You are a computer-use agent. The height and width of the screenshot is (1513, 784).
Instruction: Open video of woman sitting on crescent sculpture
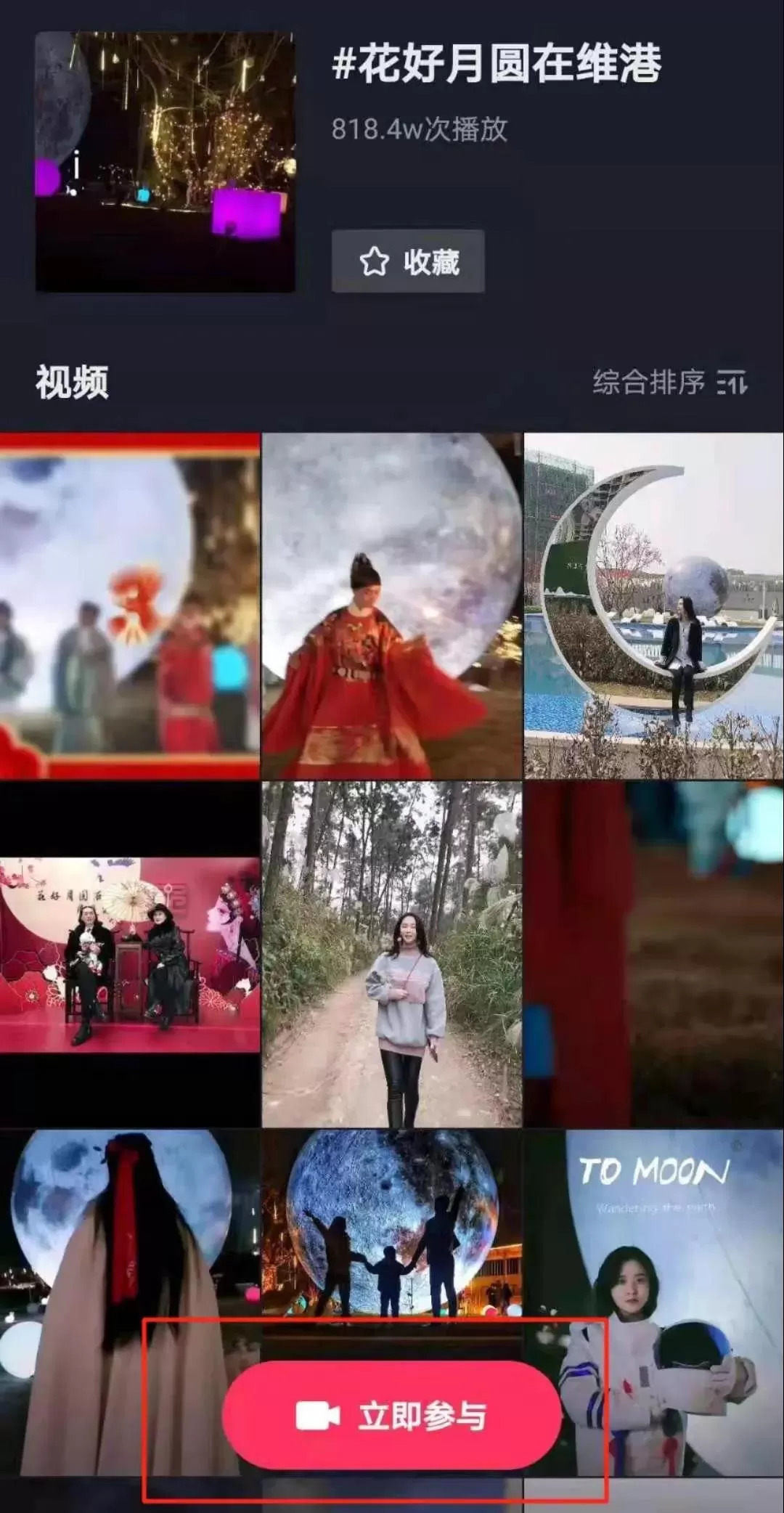[653, 606]
